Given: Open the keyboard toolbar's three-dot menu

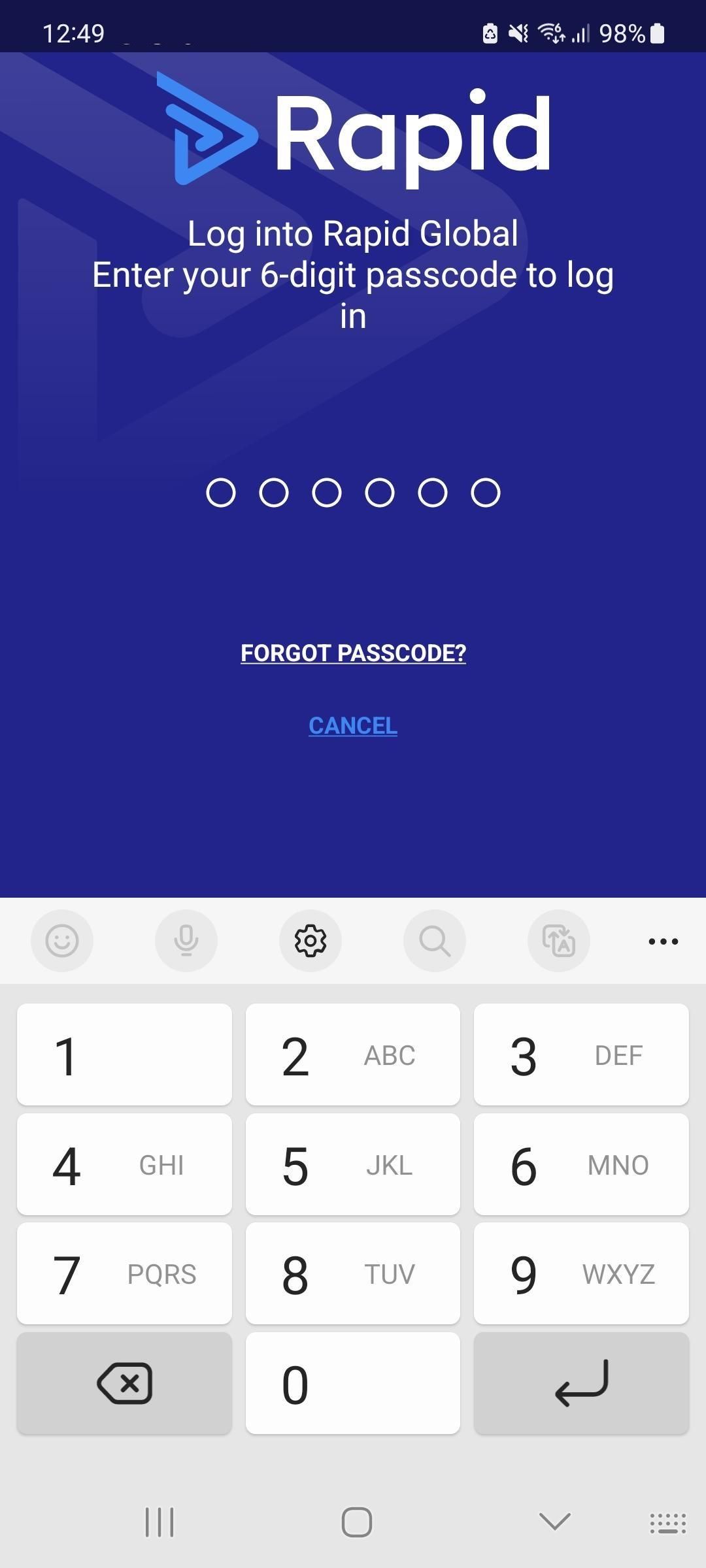Looking at the screenshot, I should pos(663,941).
